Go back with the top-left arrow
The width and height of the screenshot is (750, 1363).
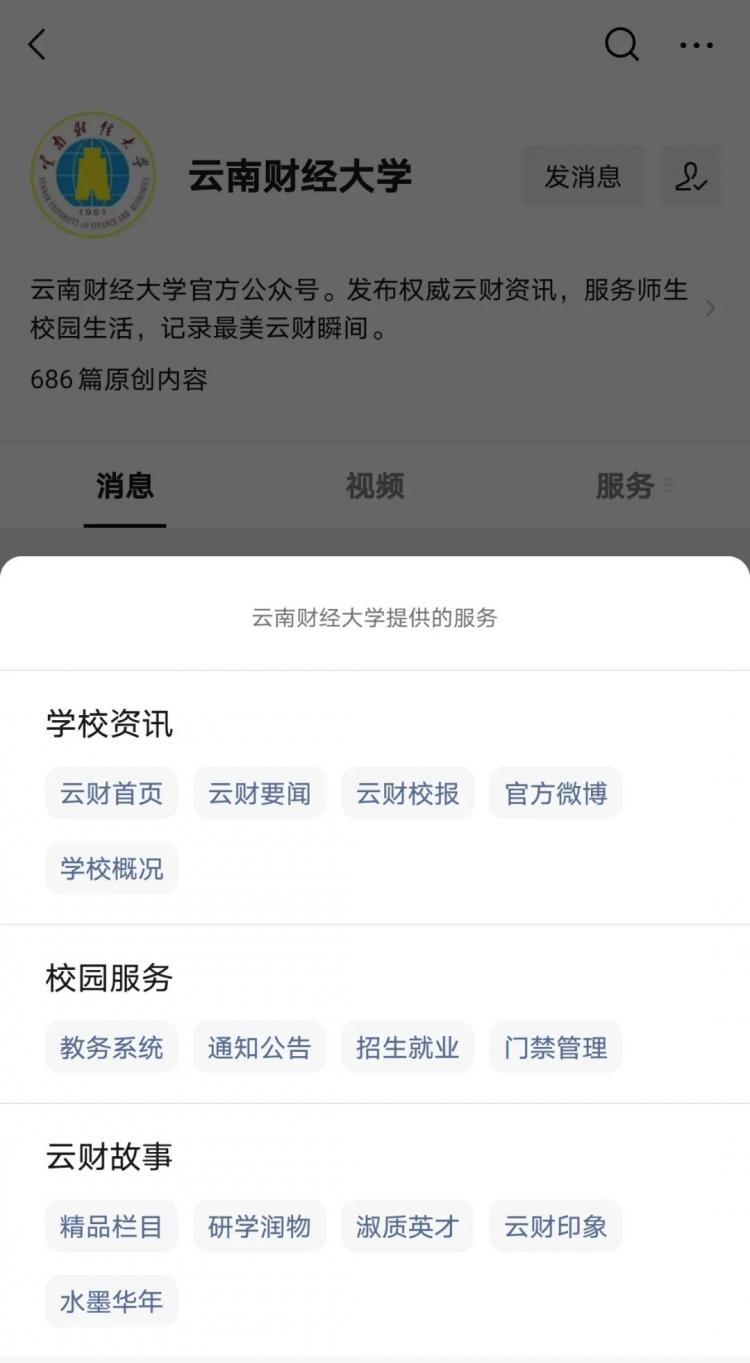(37, 45)
